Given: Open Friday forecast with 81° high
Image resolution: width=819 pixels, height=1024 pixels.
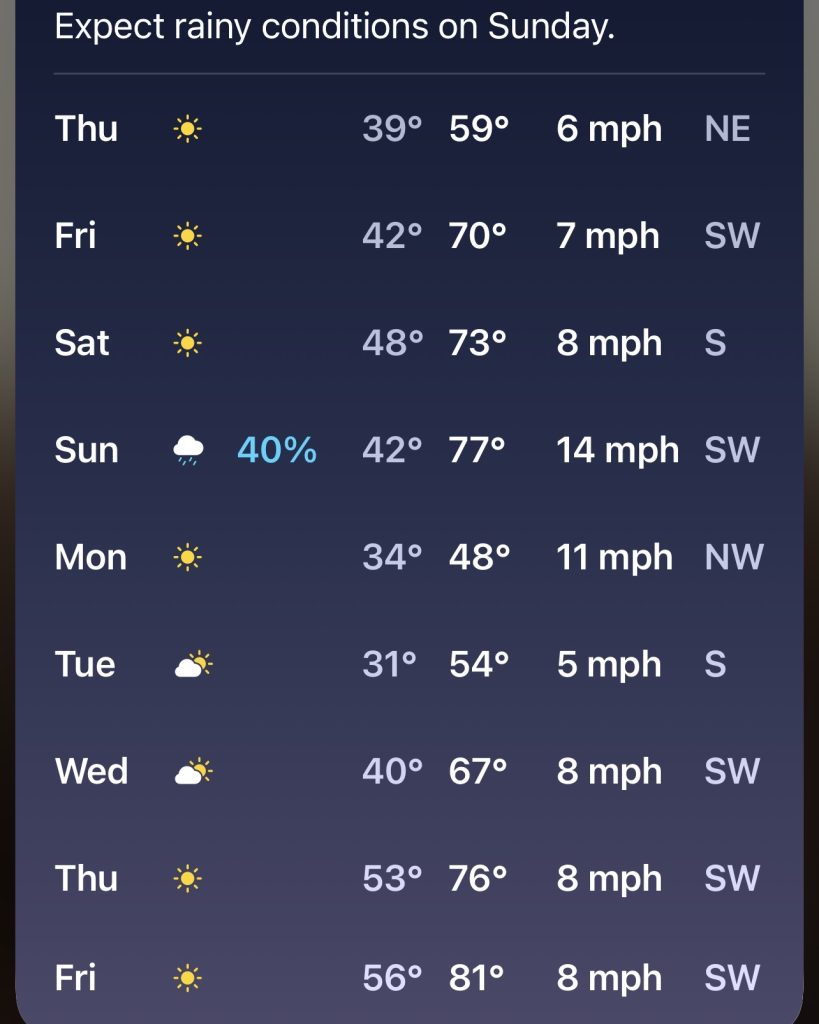Looking at the screenshot, I should [x=409, y=977].
